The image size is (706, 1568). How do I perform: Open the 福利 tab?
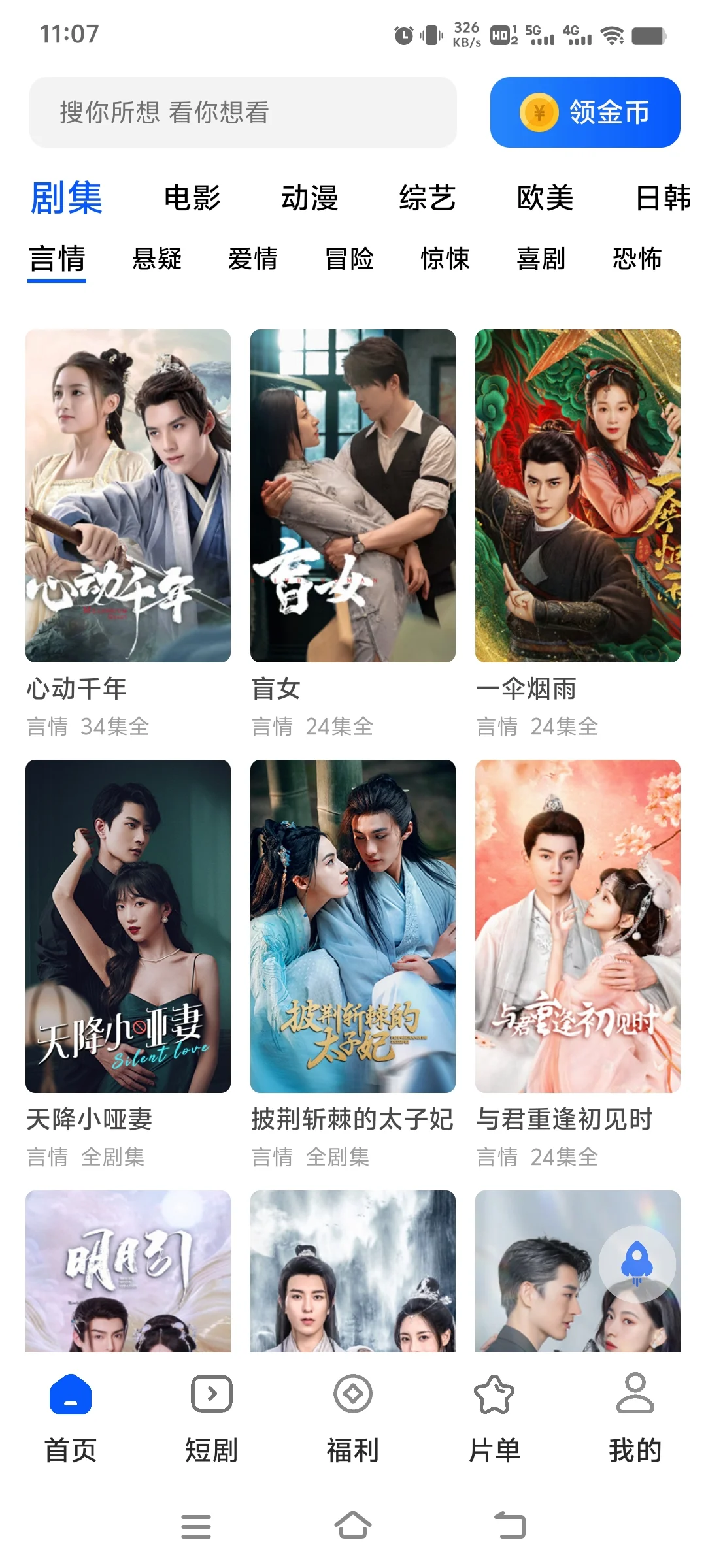[353, 1419]
